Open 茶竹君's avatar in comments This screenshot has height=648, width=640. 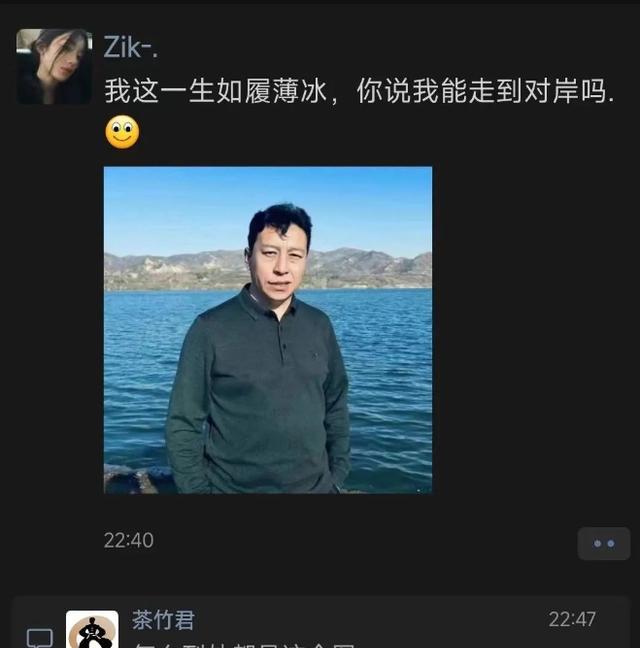click(92, 630)
